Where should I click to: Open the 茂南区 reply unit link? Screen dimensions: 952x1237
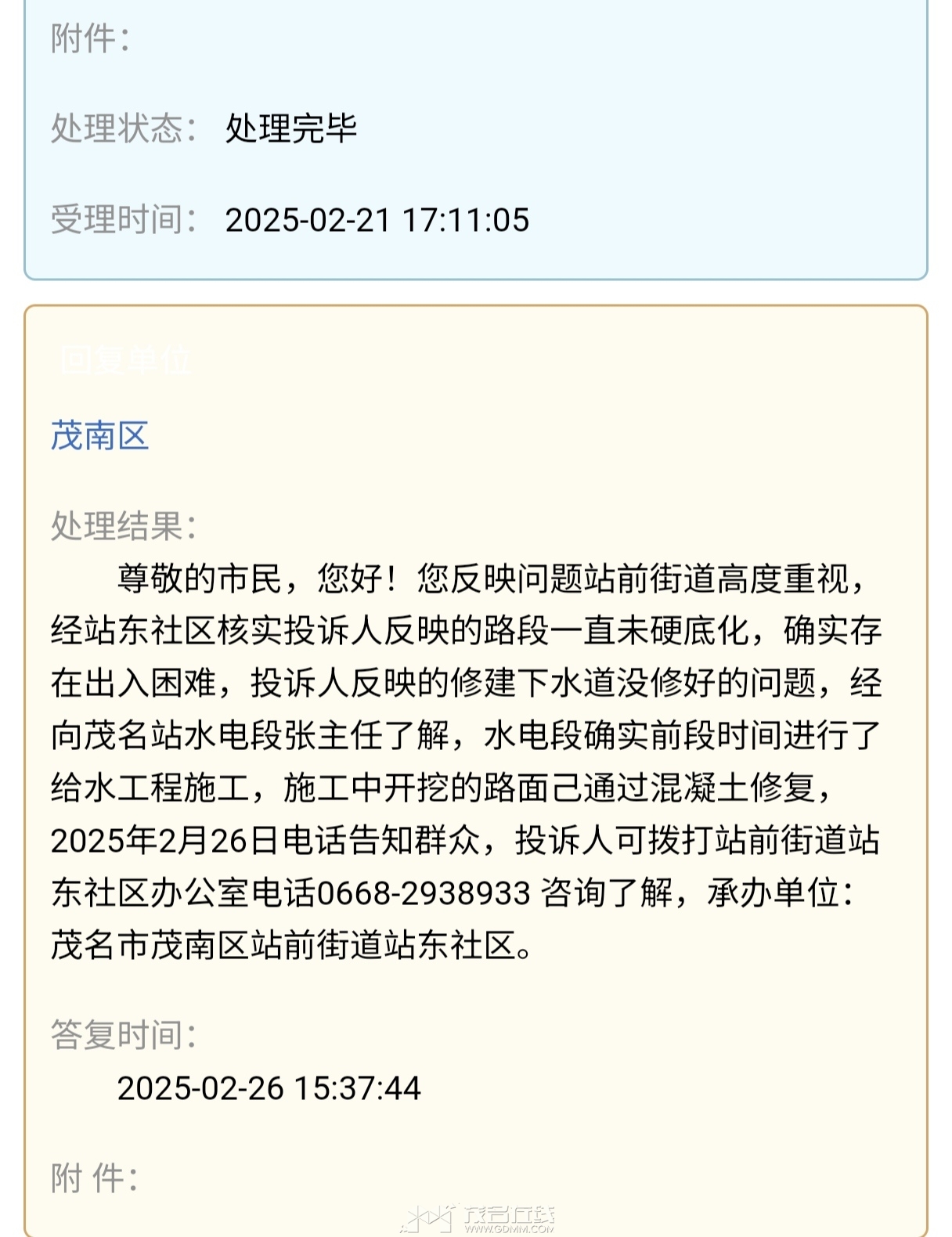coord(99,436)
